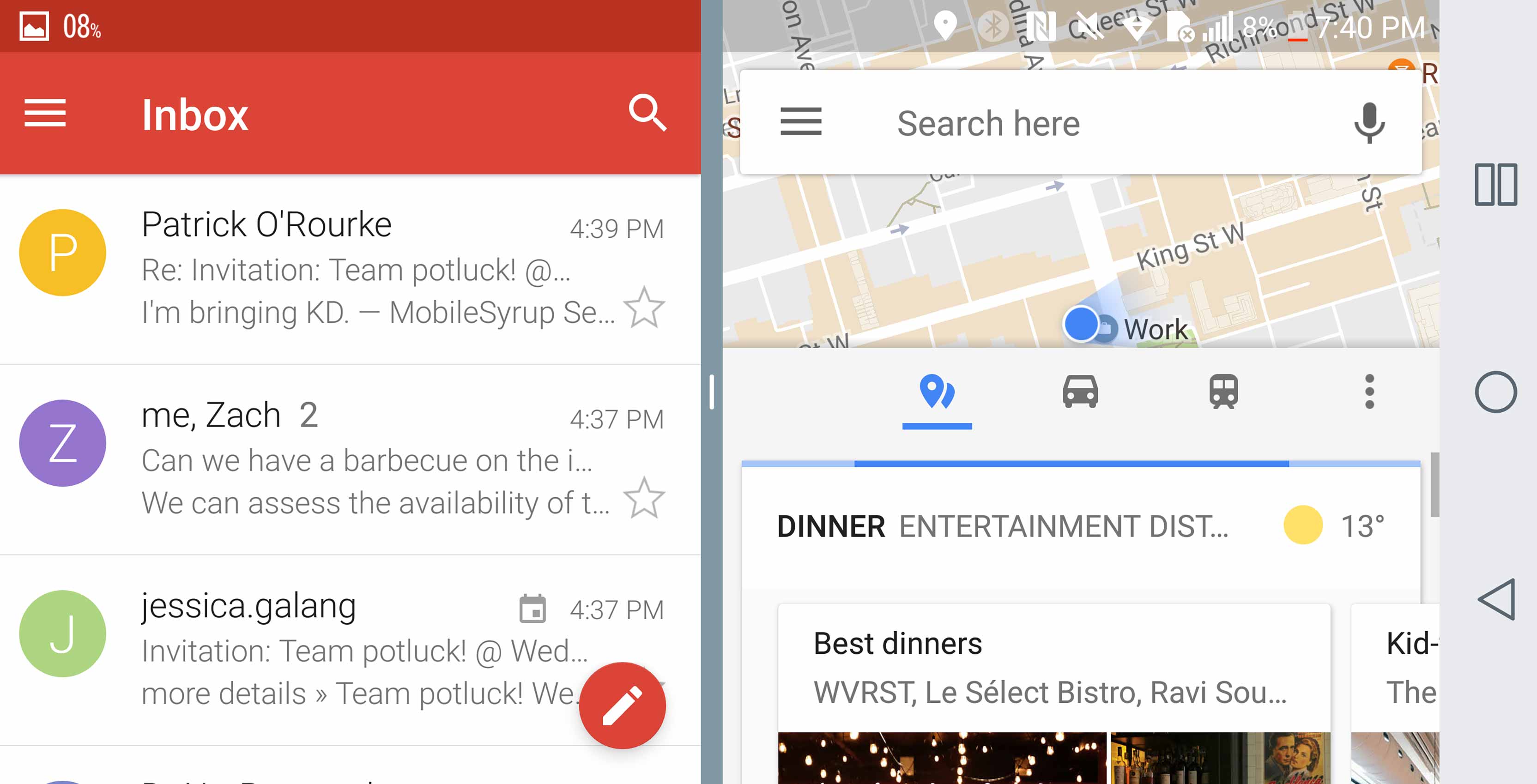The height and width of the screenshot is (784, 1537).
Task: Switch to the Transit train tab
Action: (x=1223, y=392)
